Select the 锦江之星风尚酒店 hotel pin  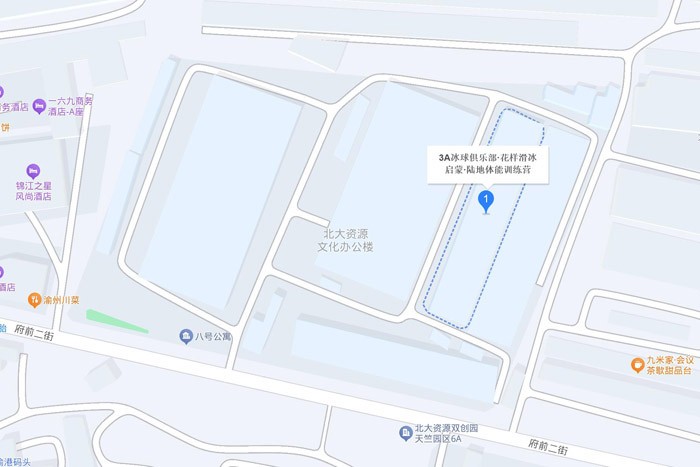click(32, 172)
